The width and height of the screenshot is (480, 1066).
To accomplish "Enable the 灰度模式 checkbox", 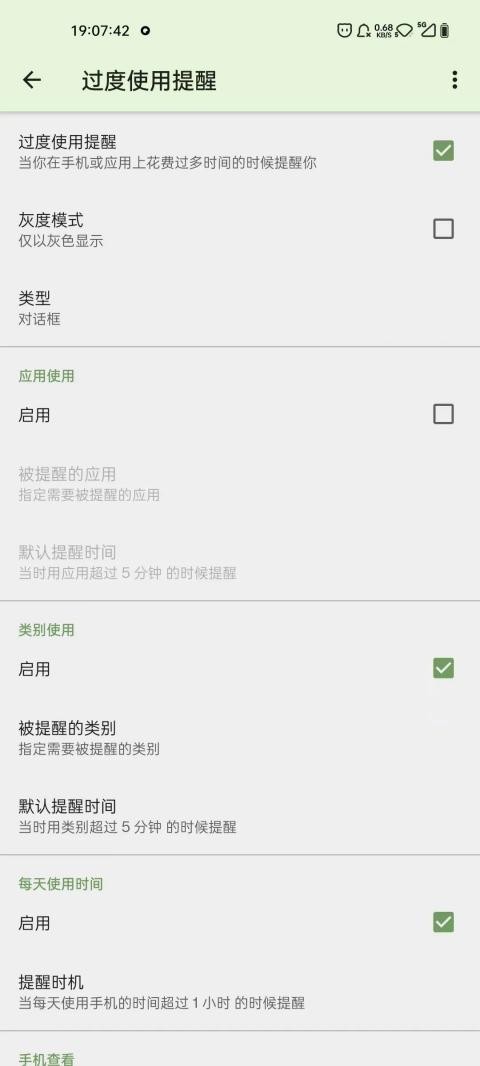I will 443,228.
